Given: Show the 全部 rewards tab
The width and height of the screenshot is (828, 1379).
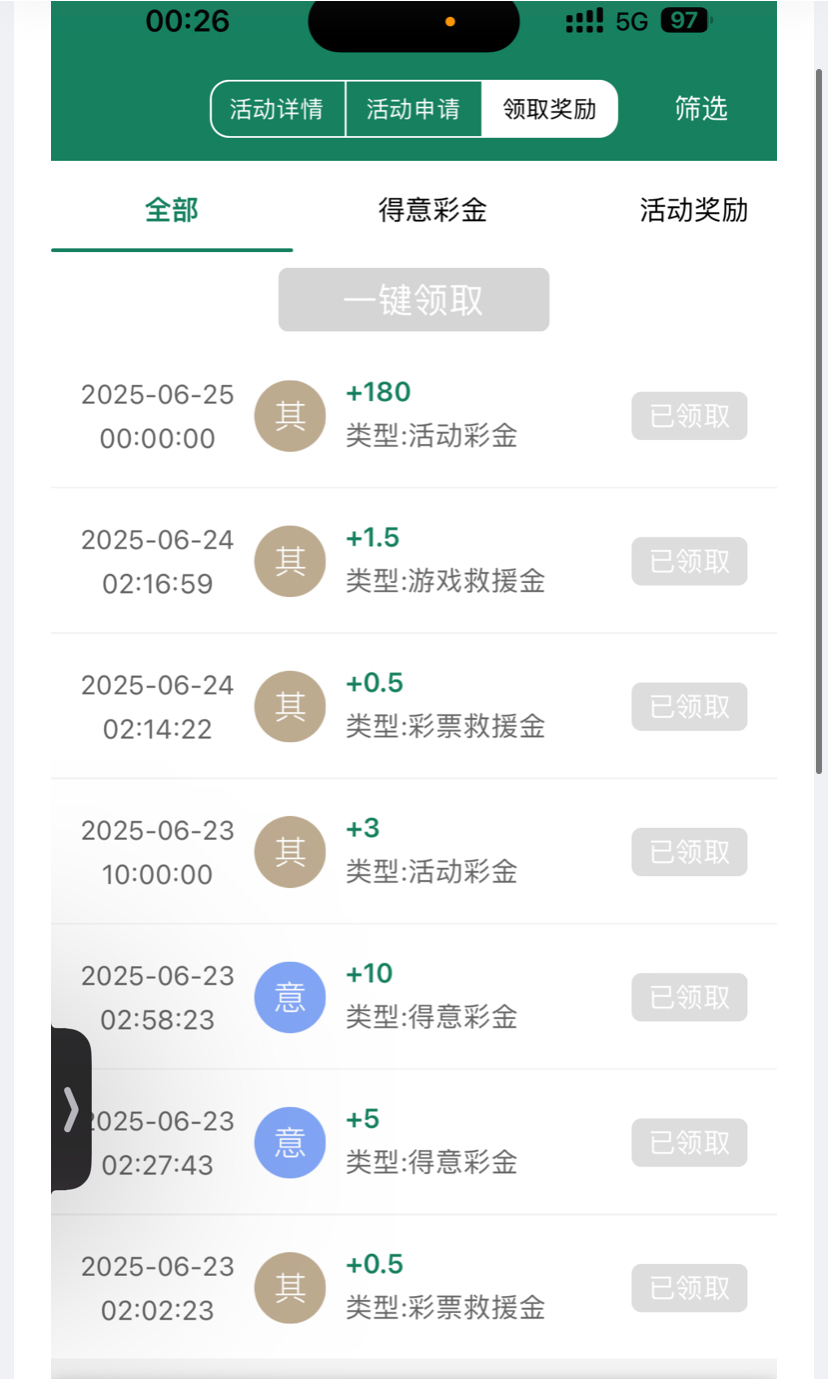Looking at the screenshot, I should tap(172, 210).
